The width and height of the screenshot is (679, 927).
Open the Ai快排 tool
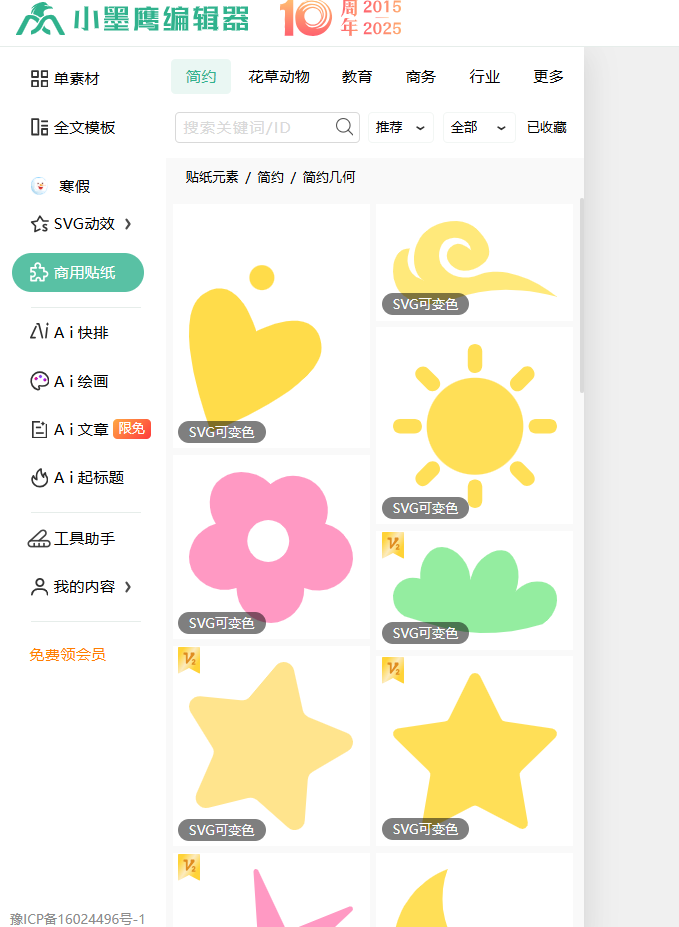tap(70, 332)
